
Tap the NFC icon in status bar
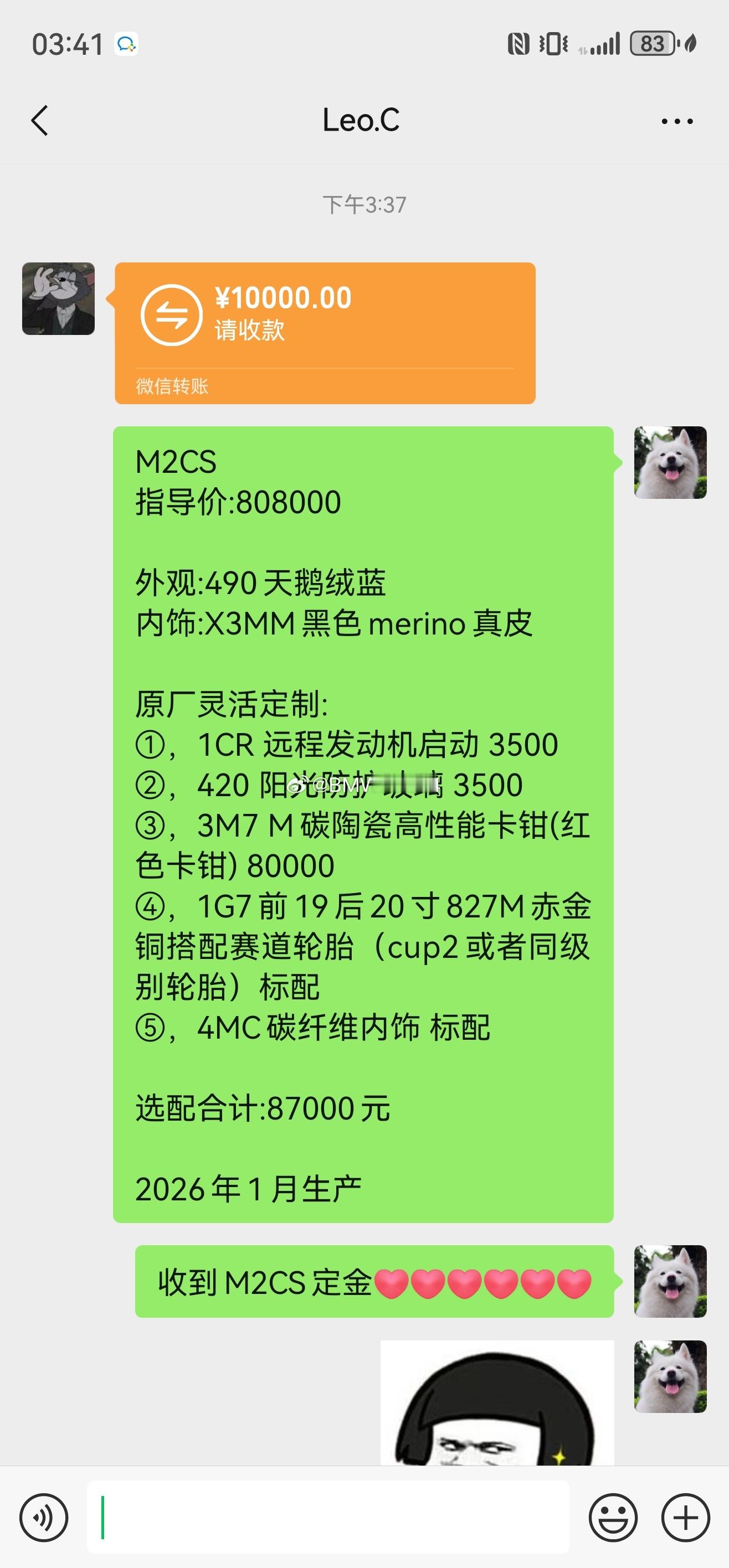click(520, 44)
